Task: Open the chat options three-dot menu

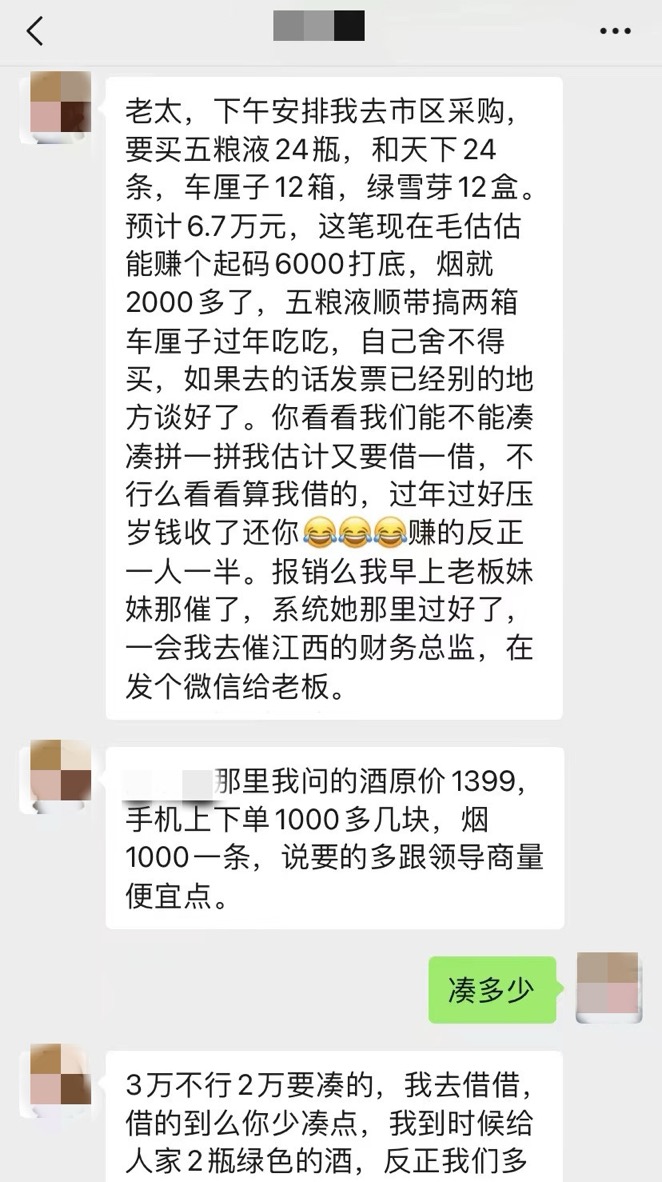Action: click(615, 31)
